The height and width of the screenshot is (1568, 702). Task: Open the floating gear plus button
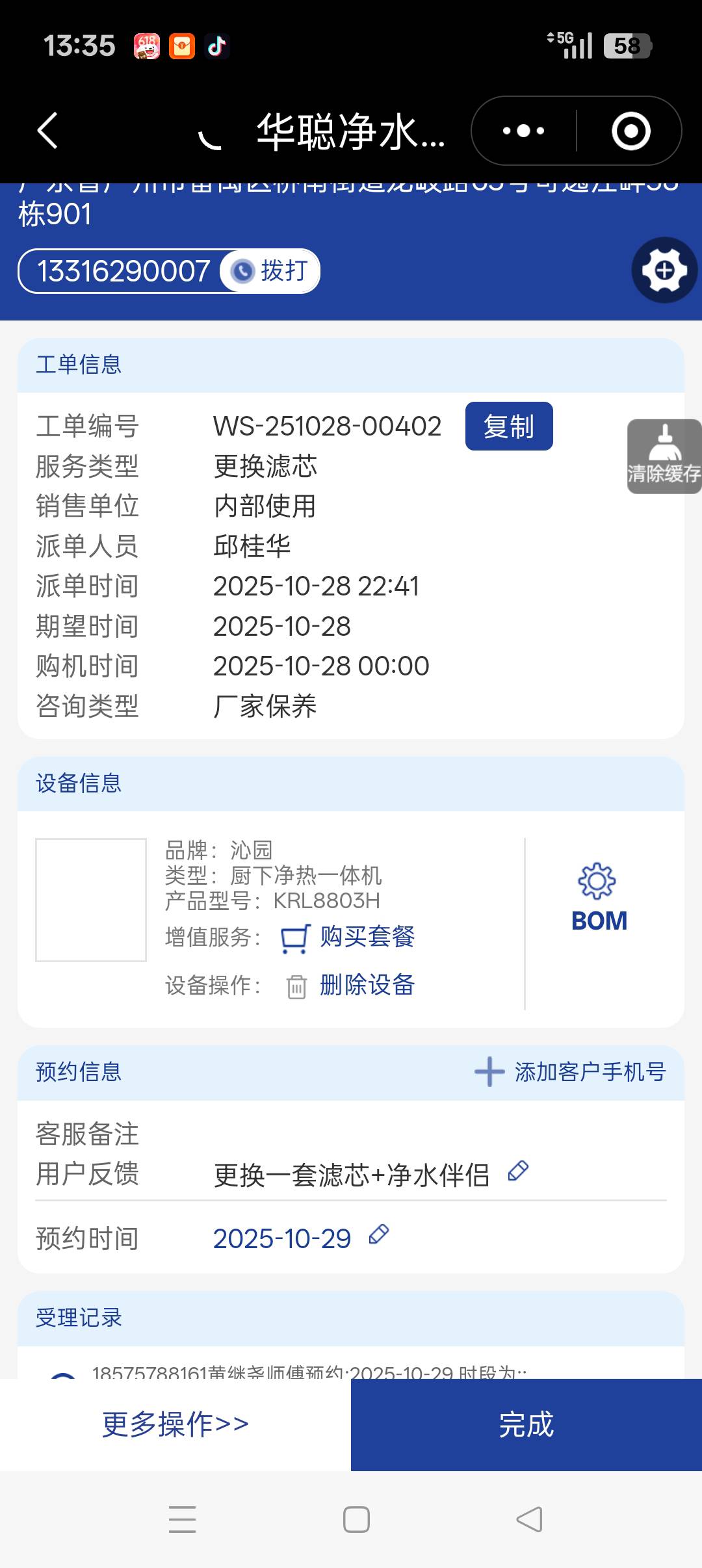[664, 270]
